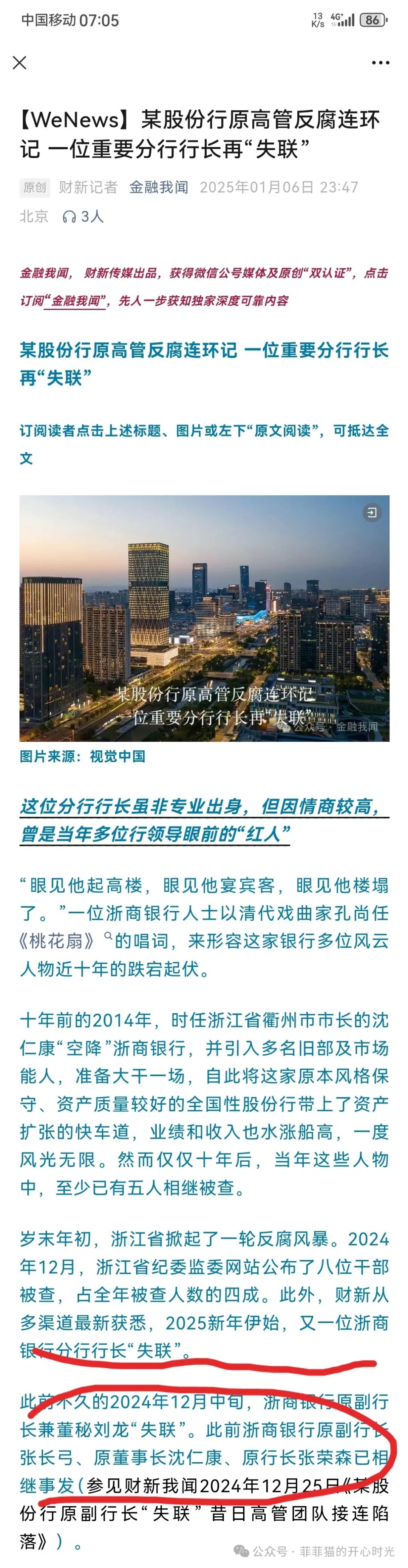Open the 金融我闻 account next to 财新记者
This screenshot has height=1568, width=408.
click(159, 187)
